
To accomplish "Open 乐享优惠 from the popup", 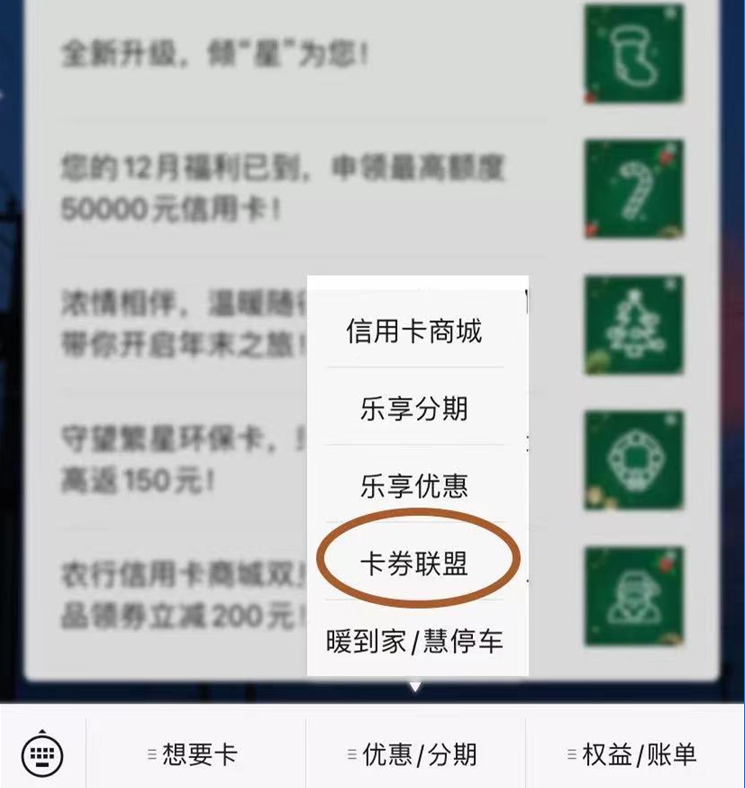I will [414, 486].
